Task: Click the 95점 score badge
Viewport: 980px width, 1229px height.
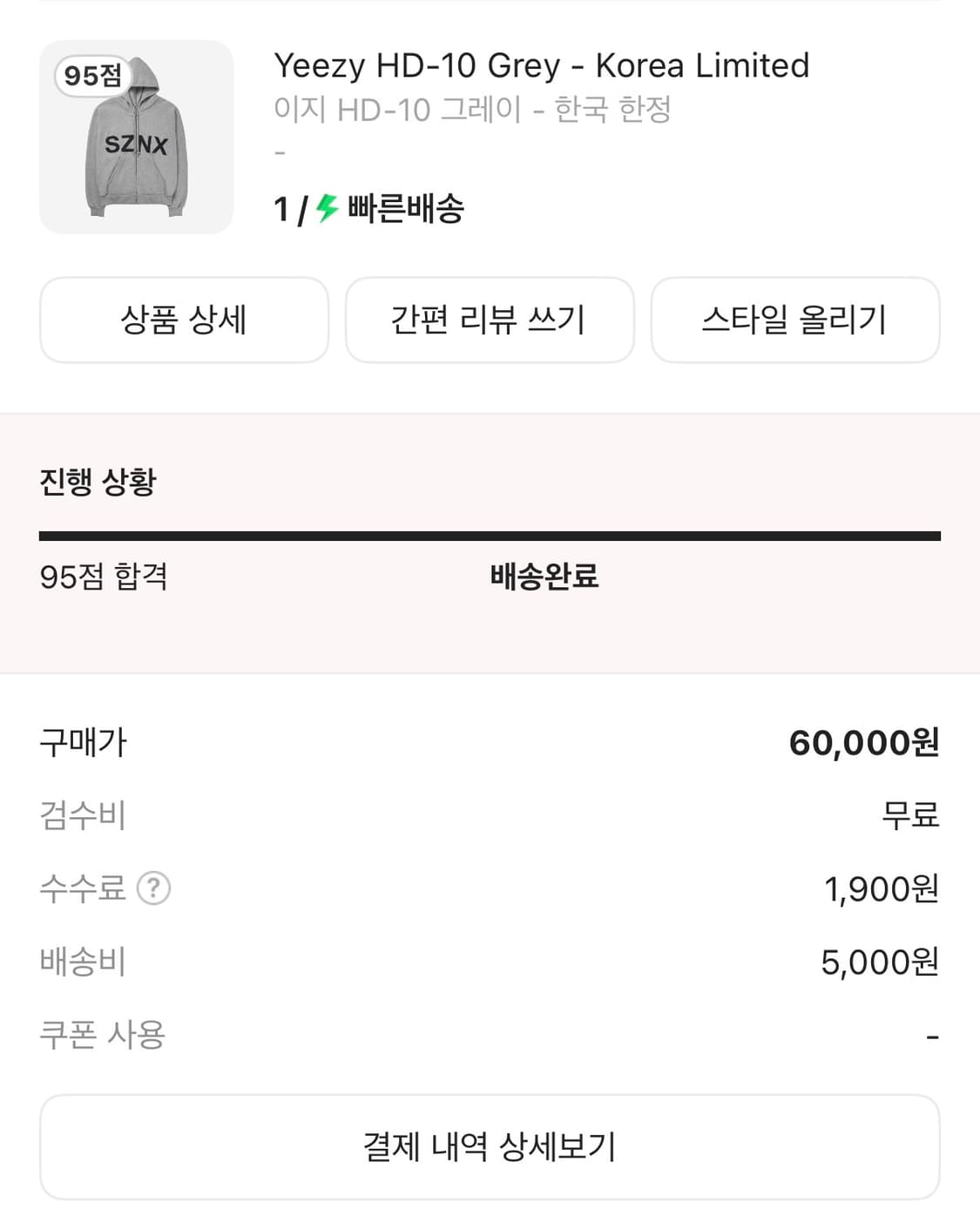Action: coord(94,78)
